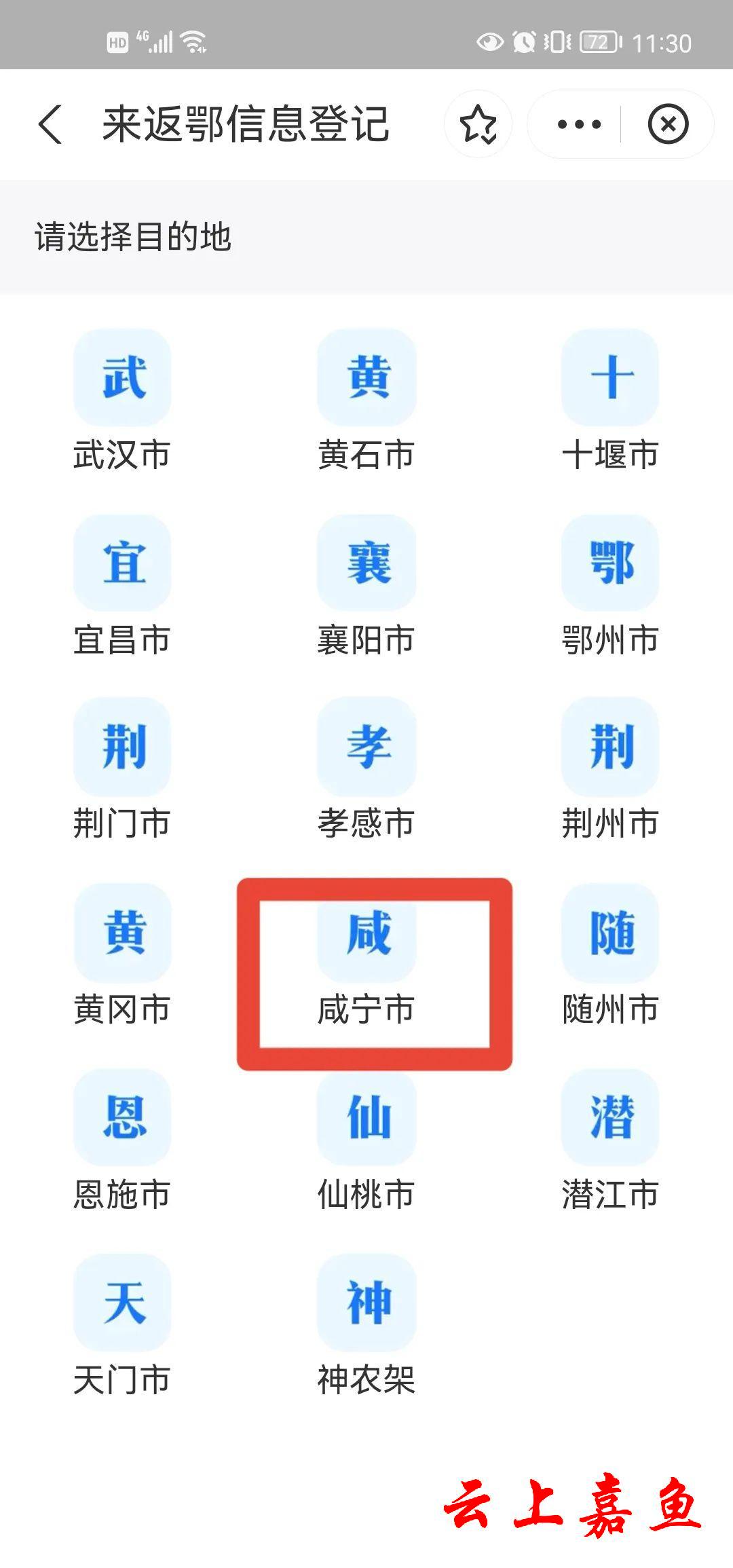Open the three-dot more menu
This screenshot has height=1568, width=733.
click(x=578, y=125)
